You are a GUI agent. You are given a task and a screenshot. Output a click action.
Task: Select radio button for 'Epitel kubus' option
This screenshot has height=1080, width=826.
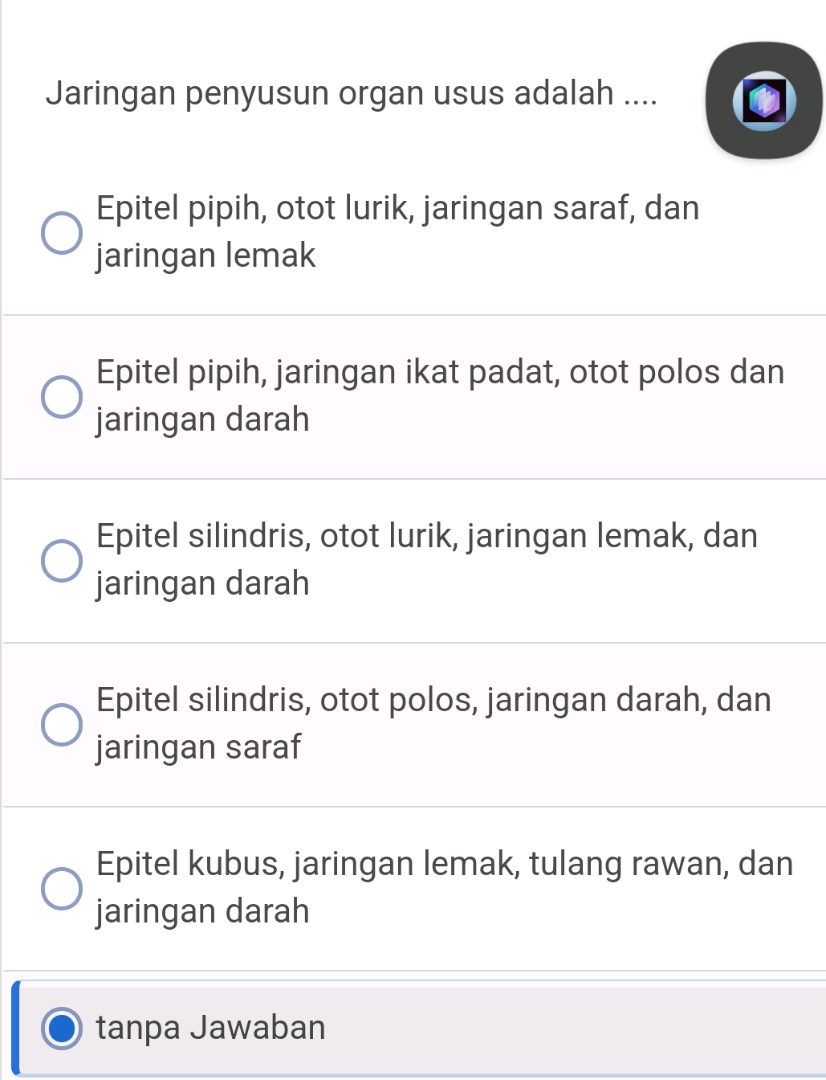point(61,887)
